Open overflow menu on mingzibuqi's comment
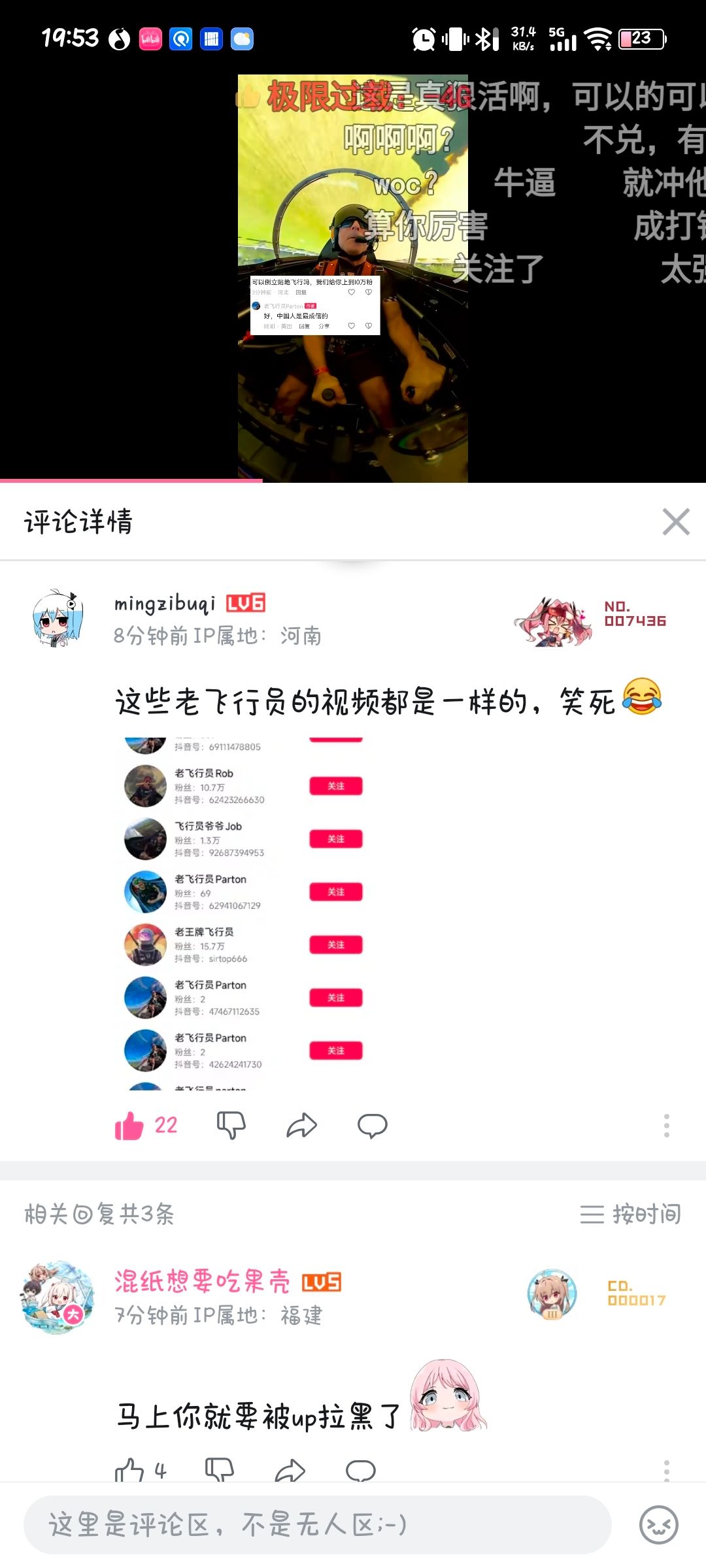 coord(666,1126)
